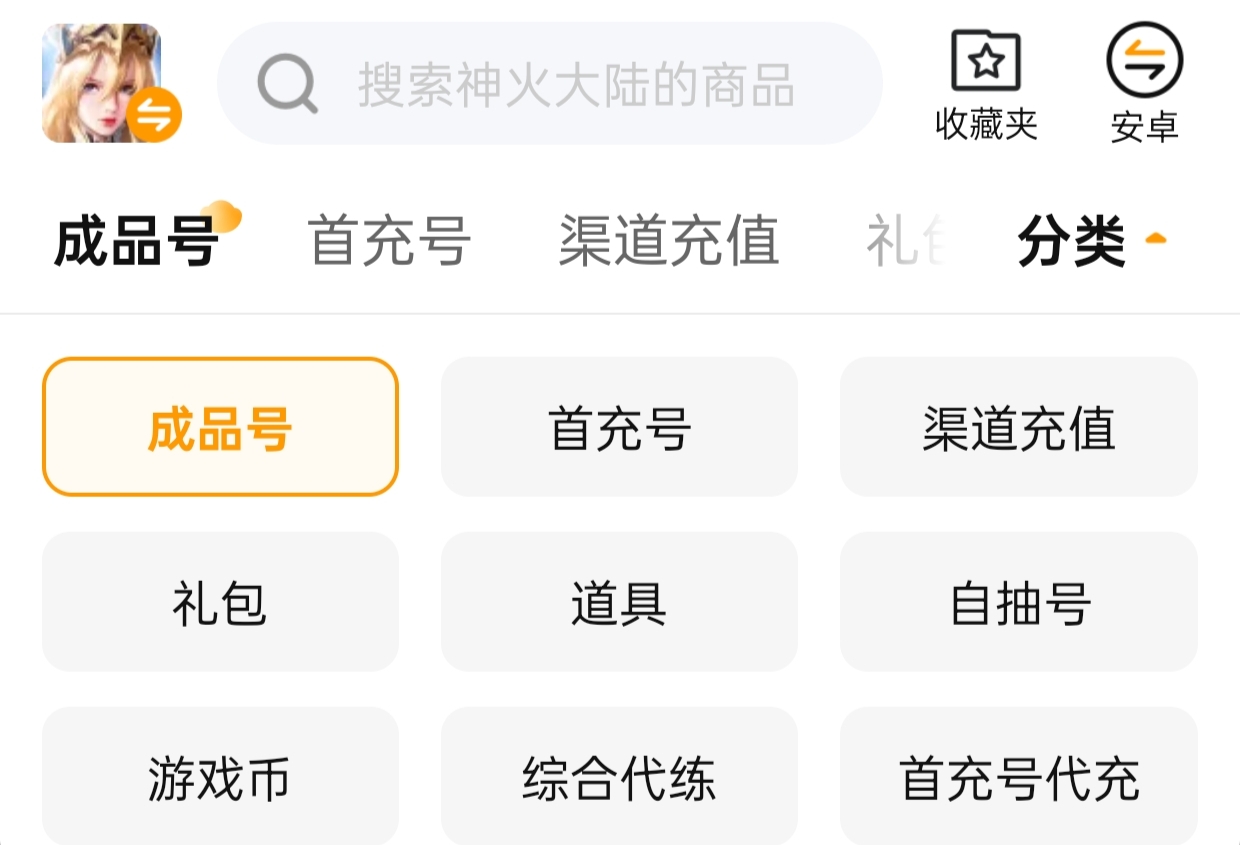Image resolution: width=1240 pixels, height=845 pixels.
Task: Choose the 自抽号 category chip
Action: tap(1018, 602)
